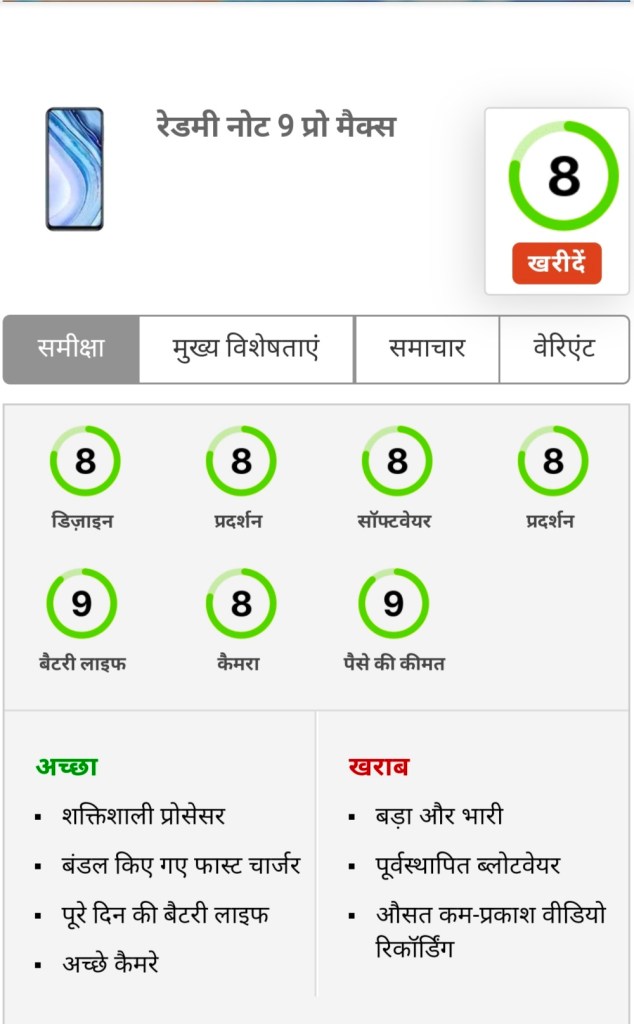Viewport: 634px width, 1024px height.
Task: Go to the वेरिएंट tab
Action: [x=564, y=349]
